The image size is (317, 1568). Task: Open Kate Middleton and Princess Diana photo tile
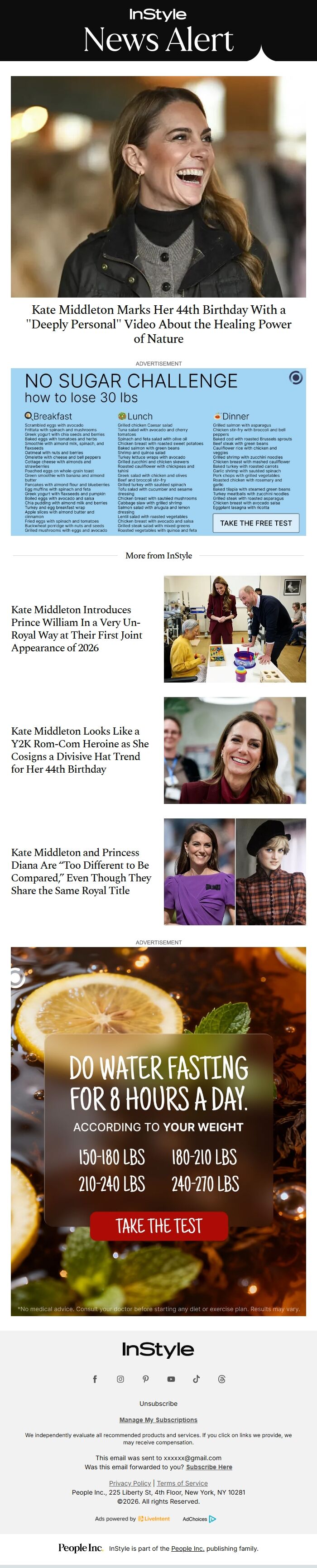234,871
